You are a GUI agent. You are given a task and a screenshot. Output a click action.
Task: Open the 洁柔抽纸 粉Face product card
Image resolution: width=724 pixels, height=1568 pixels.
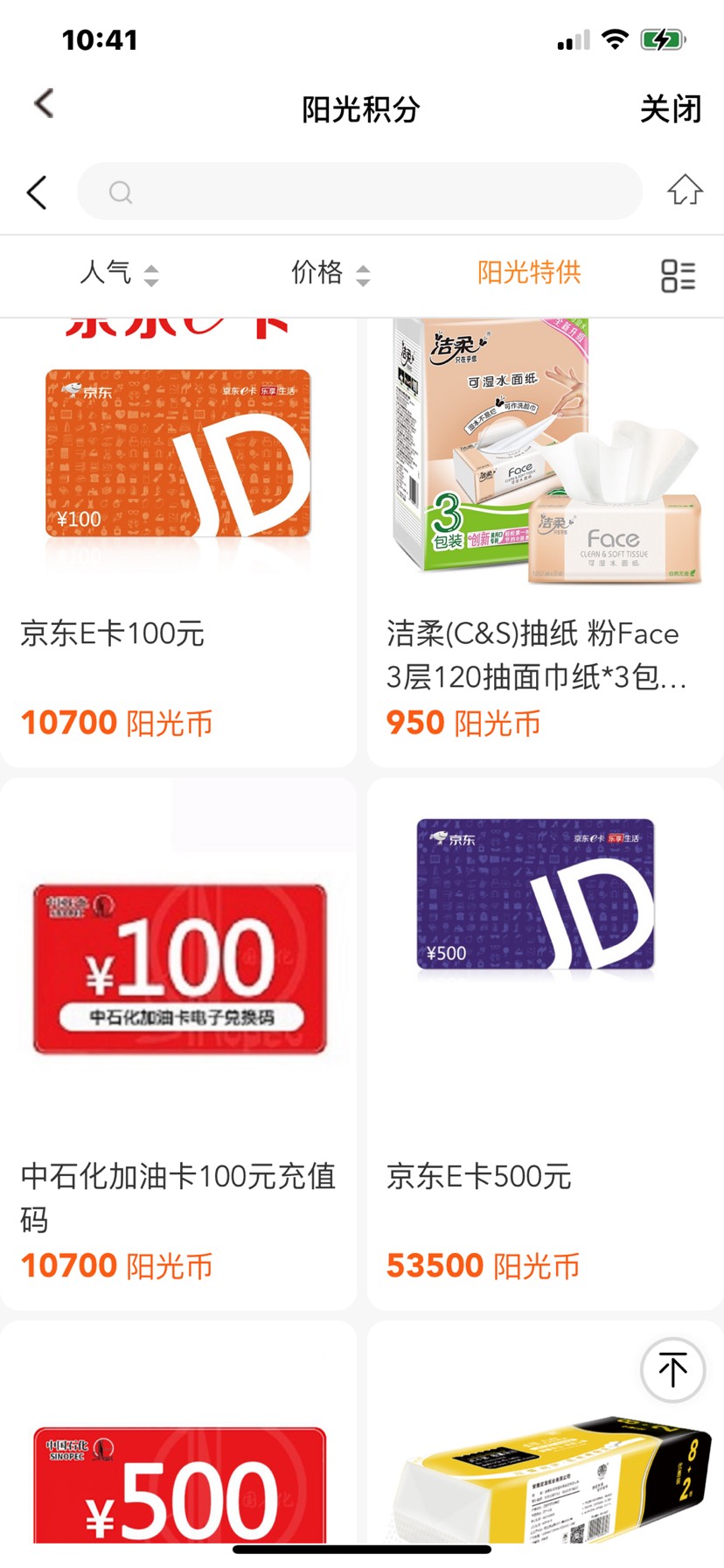[x=544, y=542]
